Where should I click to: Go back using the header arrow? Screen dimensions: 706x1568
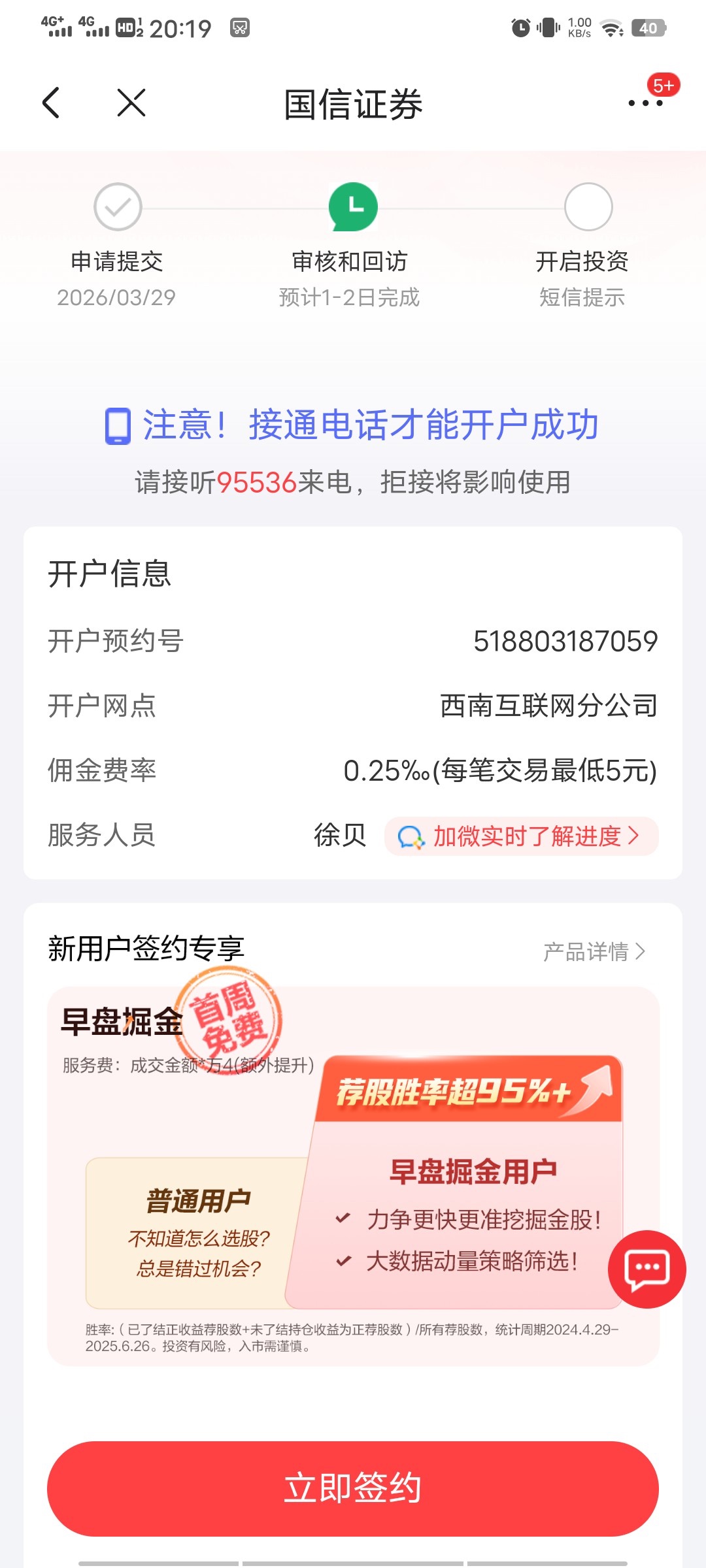point(51,103)
